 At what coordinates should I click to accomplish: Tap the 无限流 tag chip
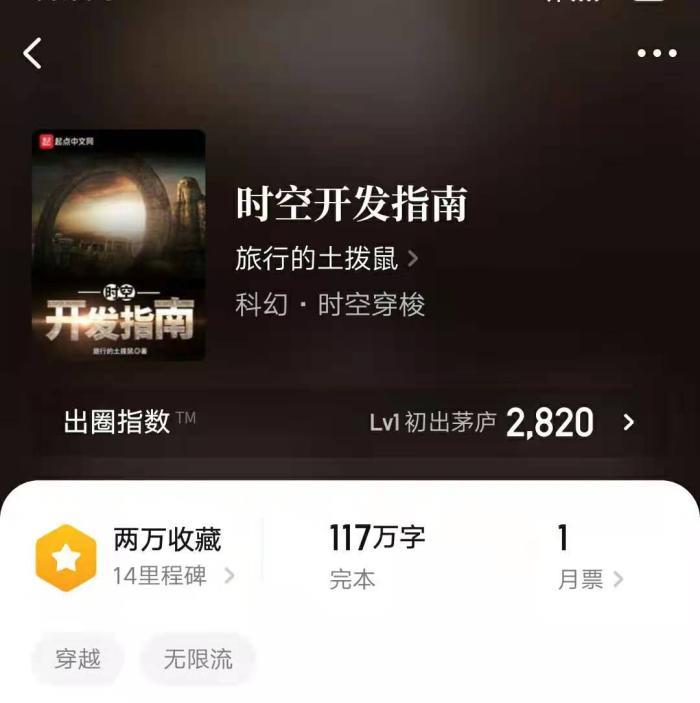(x=198, y=659)
